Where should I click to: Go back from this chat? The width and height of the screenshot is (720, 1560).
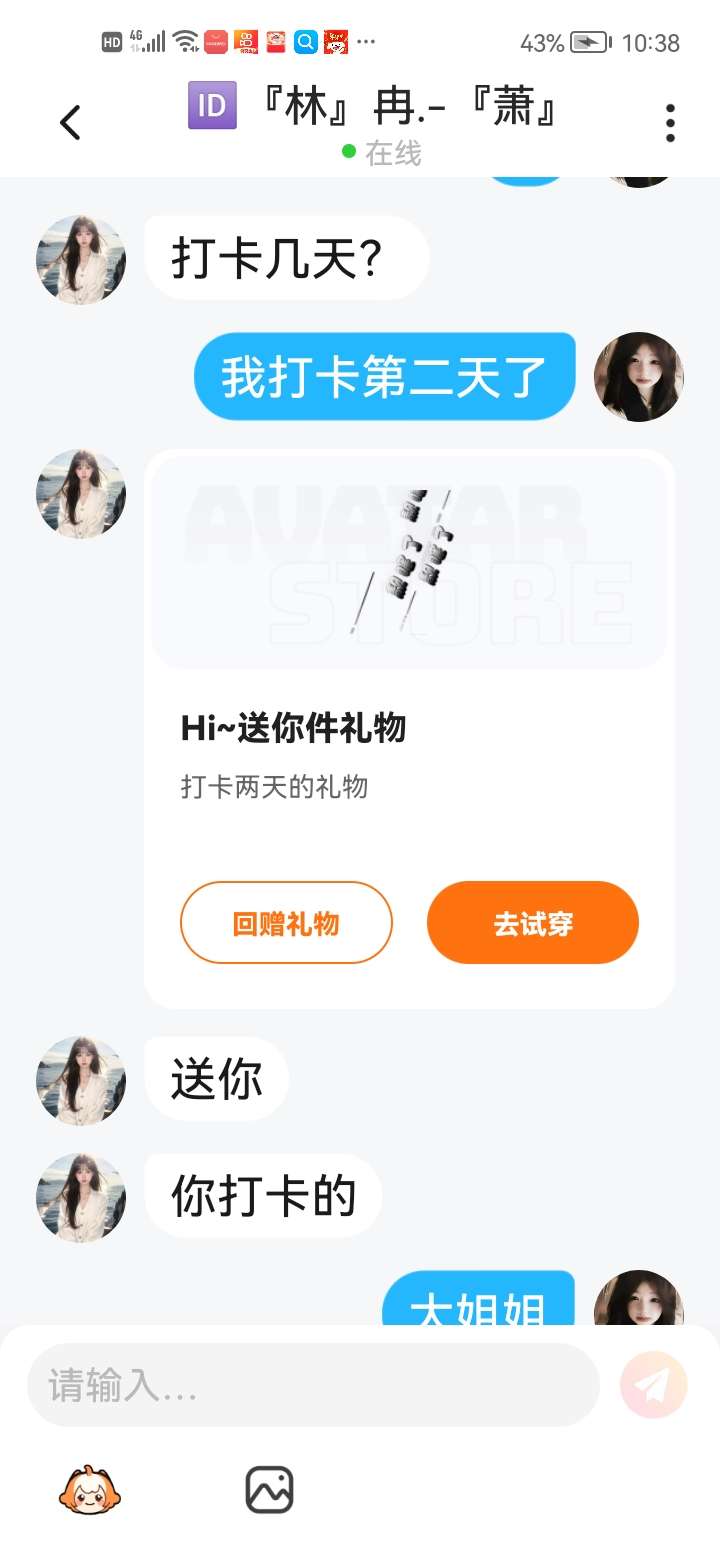pyautogui.click(x=70, y=123)
